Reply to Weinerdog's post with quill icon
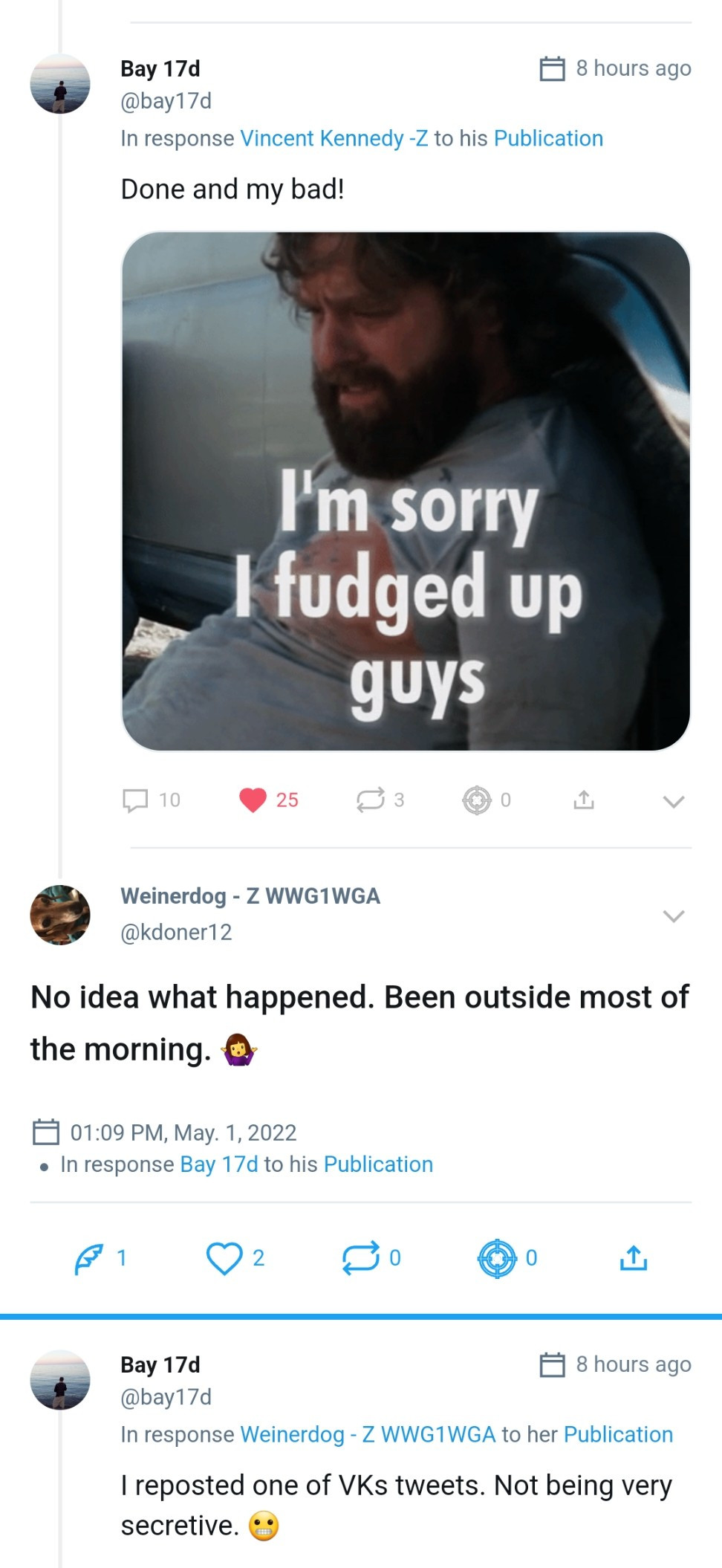Image resolution: width=722 pixels, height=1568 pixels. [89, 1258]
